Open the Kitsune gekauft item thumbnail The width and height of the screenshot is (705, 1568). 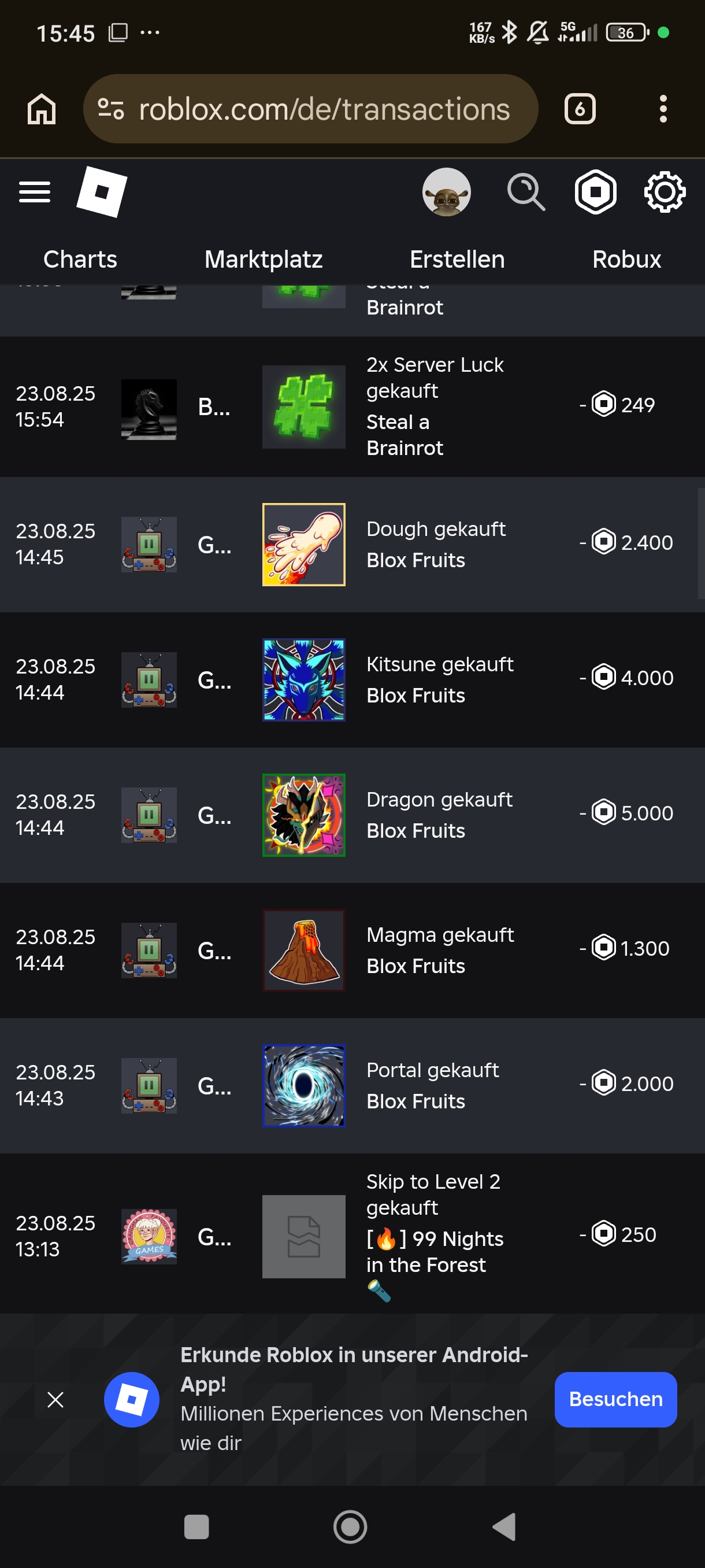303,679
